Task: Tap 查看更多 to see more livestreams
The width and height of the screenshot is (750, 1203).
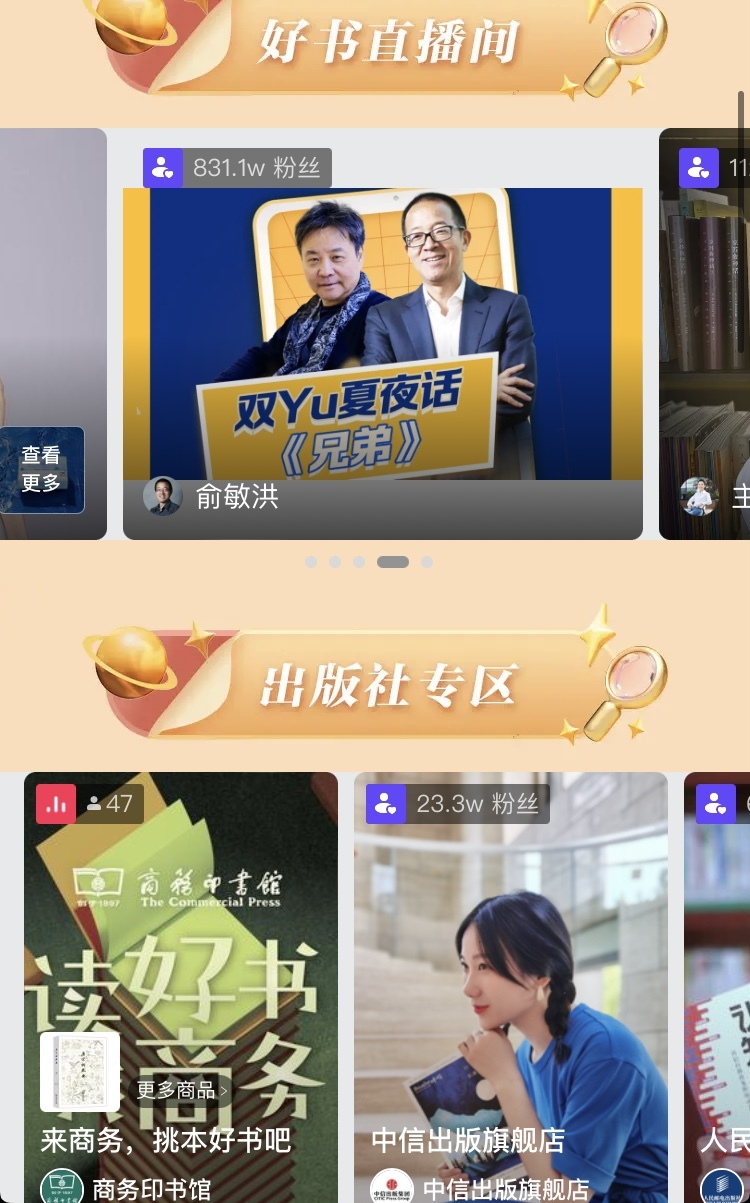Action: (42, 469)
